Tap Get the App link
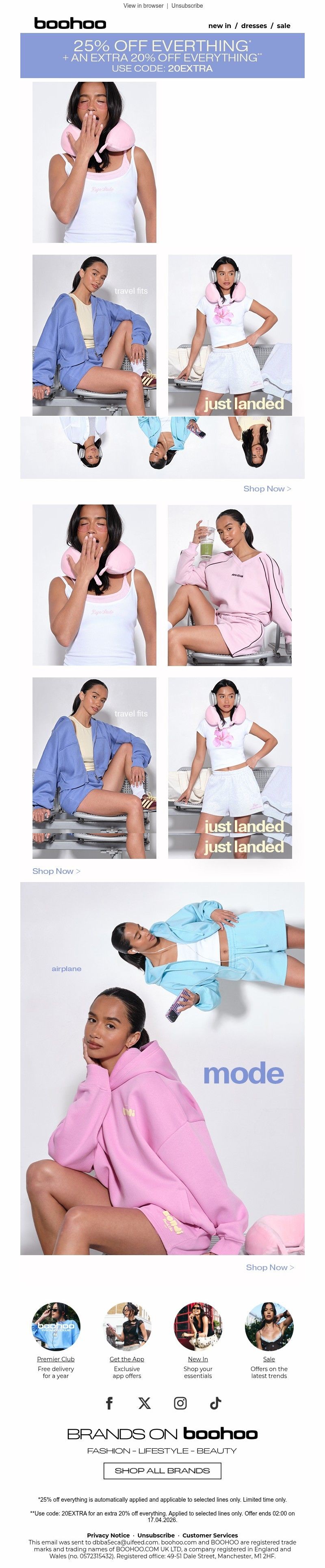The image size is (325, 1568). coord(126,1358)
